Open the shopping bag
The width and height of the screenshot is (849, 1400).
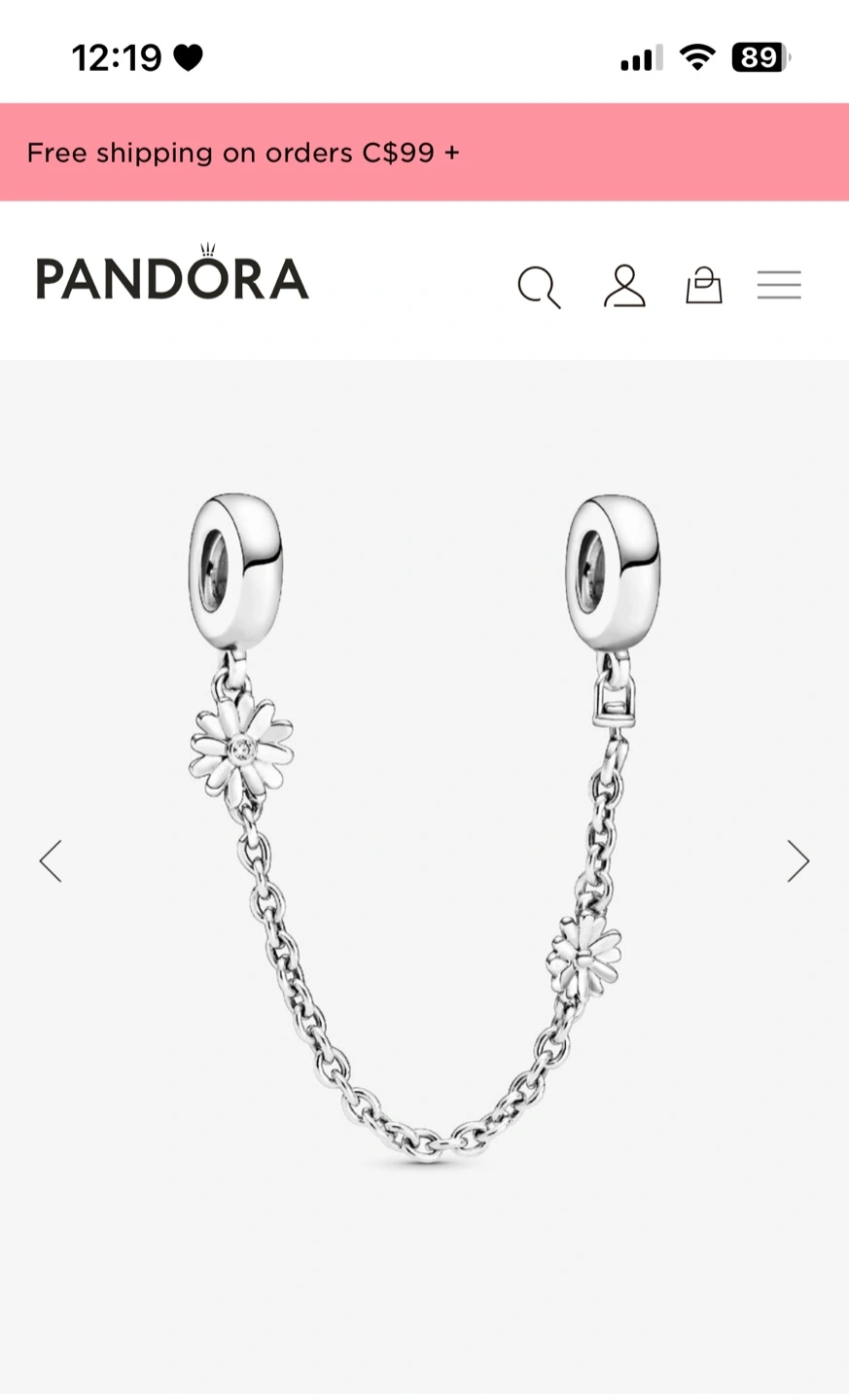click(x=703, y=286)
